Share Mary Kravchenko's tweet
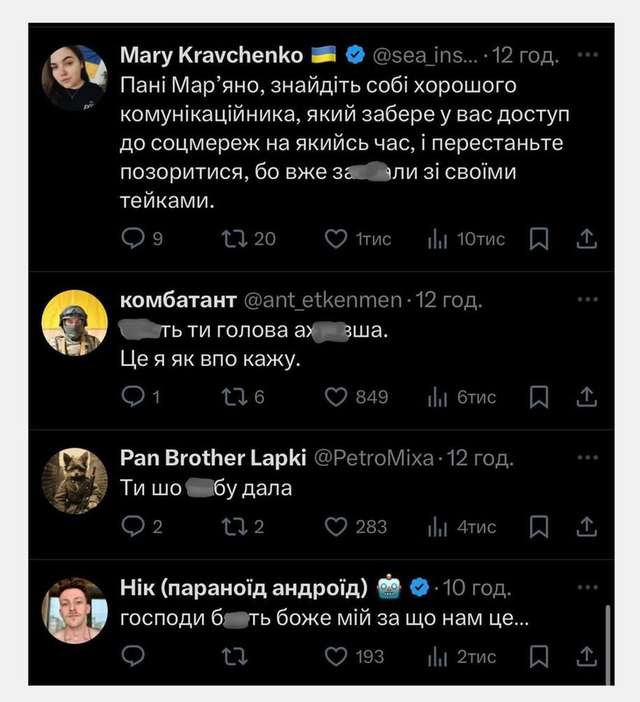Image resolution: width=640 pixels, height=702 pixels. 587,238
